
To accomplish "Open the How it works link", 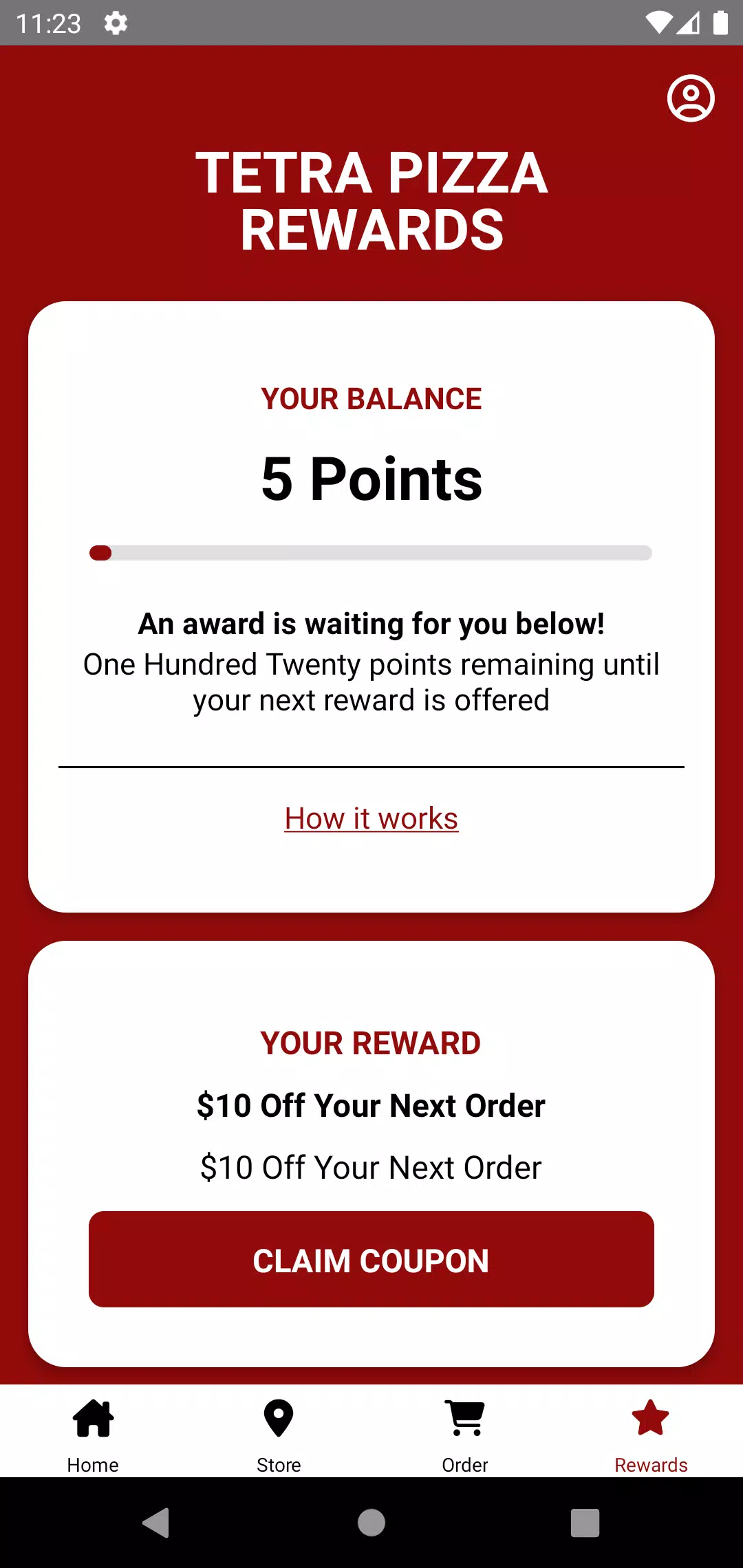I will (x=371, y=818).
